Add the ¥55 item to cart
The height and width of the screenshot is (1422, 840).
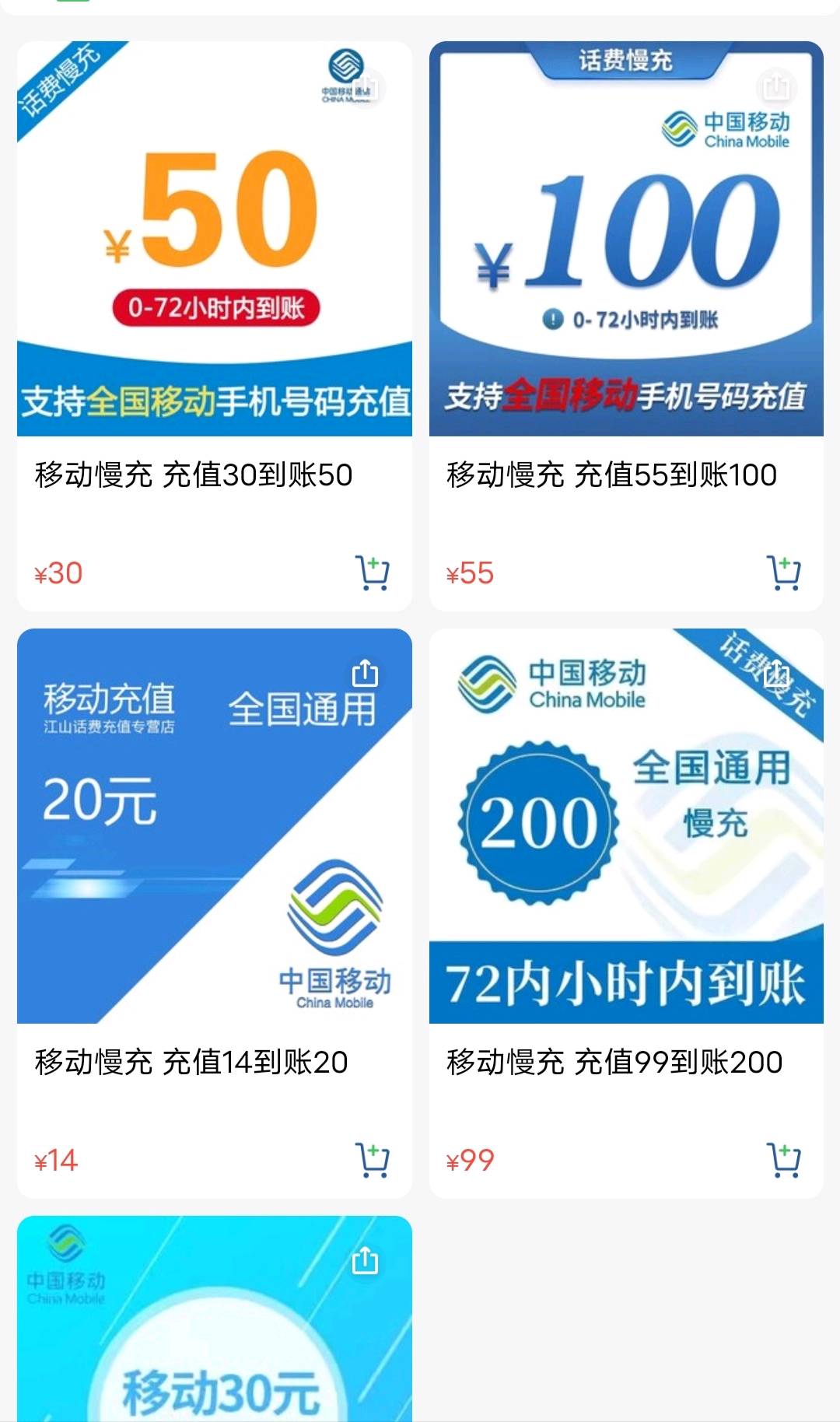(x=784, y=573)
